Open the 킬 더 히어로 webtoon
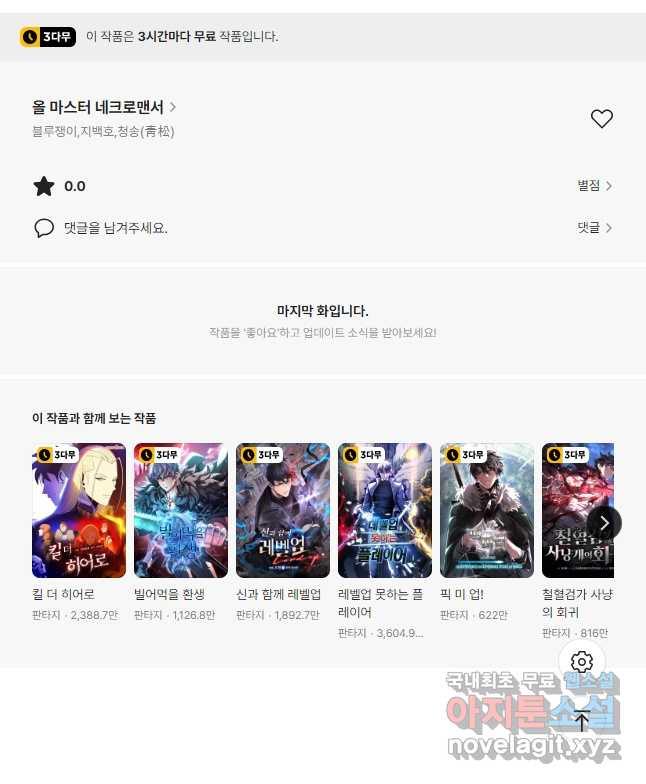 pyautogui.click(x=79, y=511)
